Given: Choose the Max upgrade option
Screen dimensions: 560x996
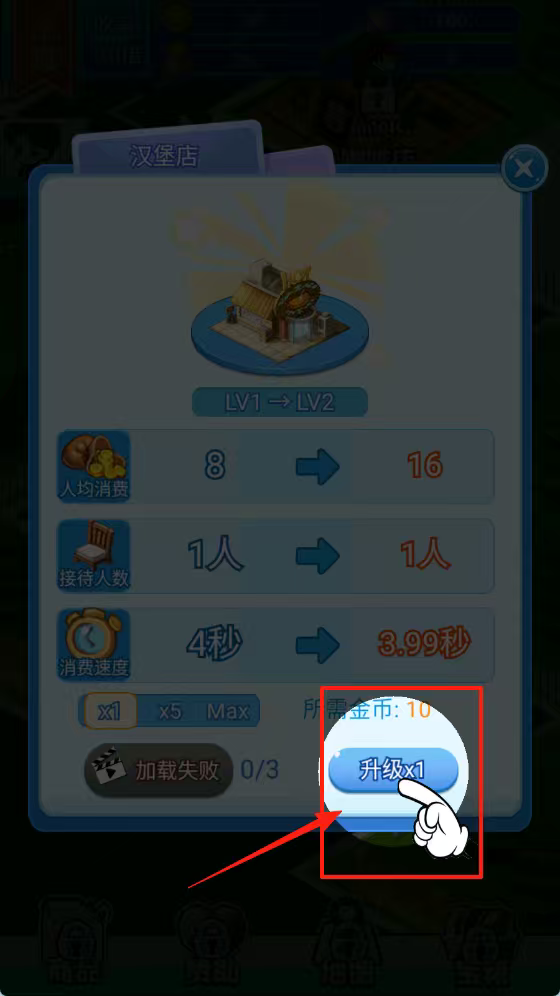Looking at the screenshot, I should [227, 711].
